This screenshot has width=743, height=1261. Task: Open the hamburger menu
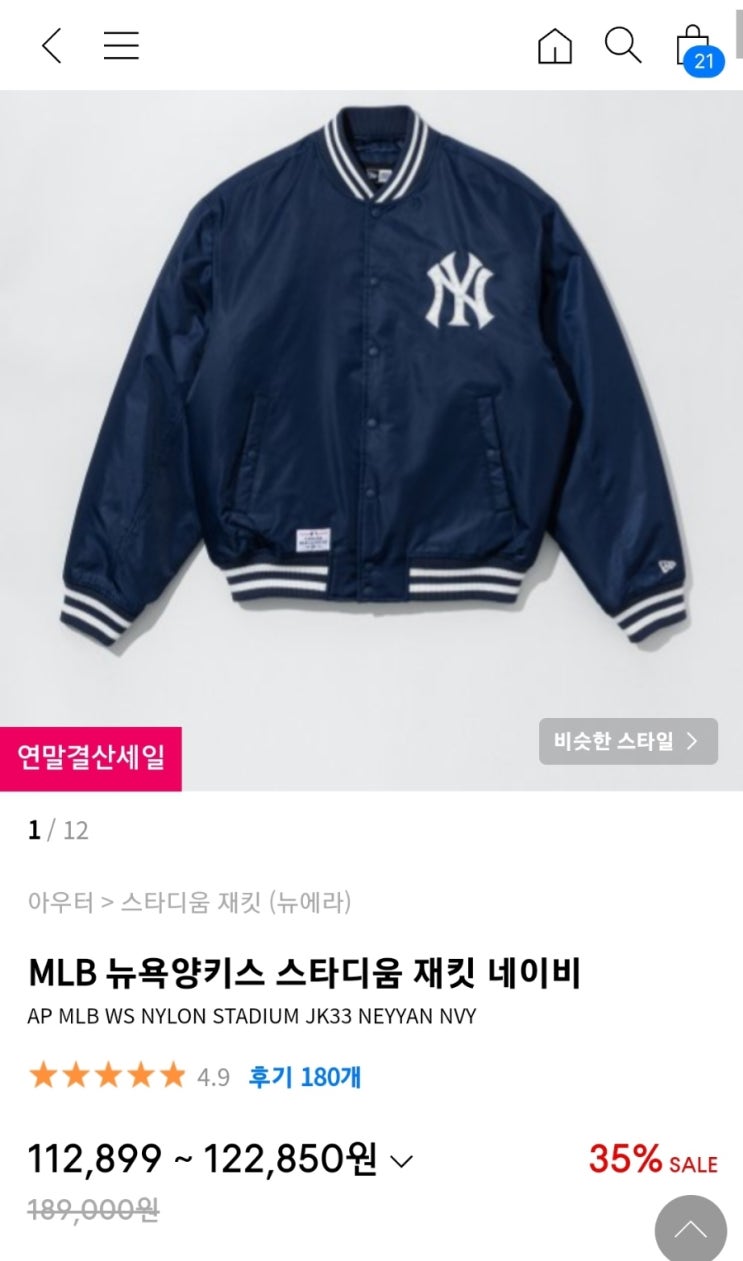click(121, 46)
